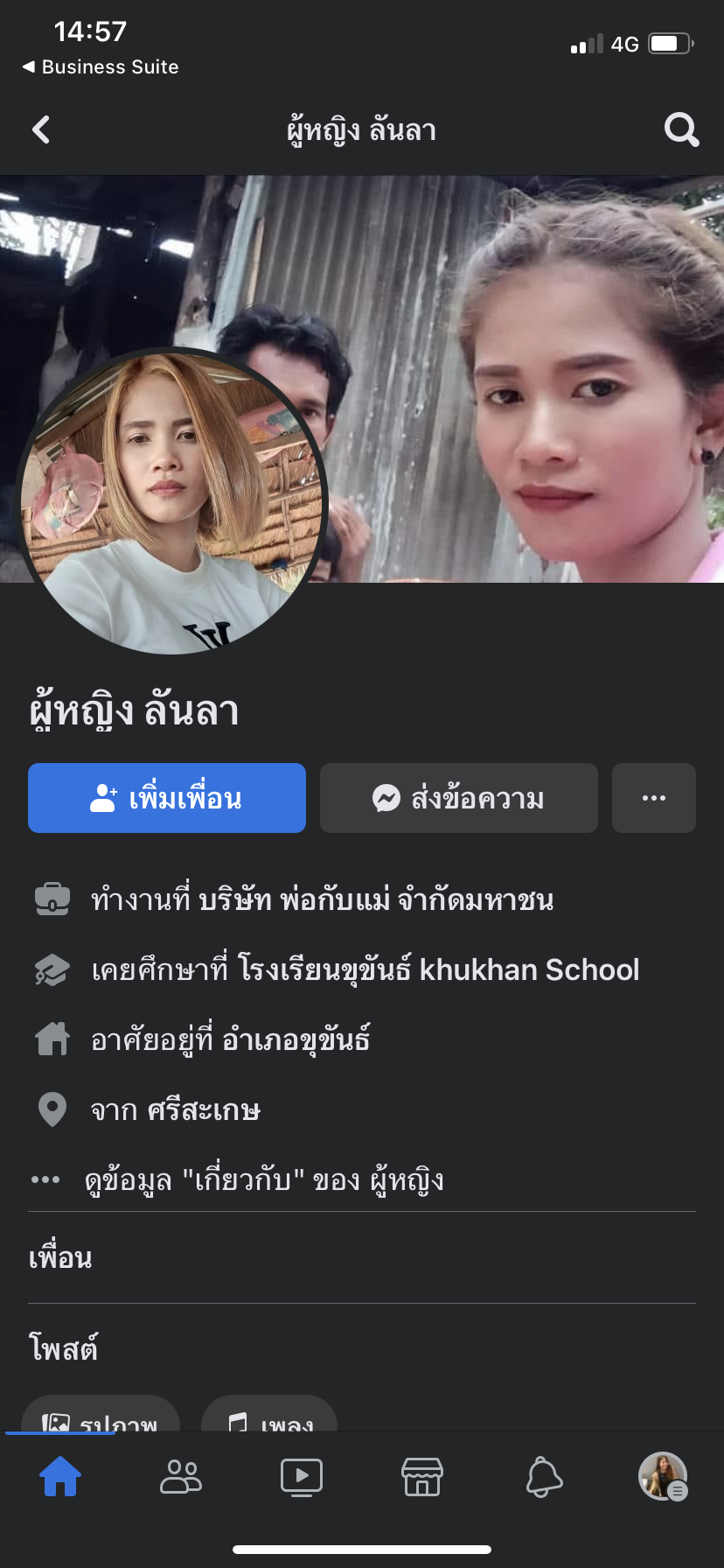Send a message via ส่งข้อความ
Screen dimensions: 724x1568
[x=459, y=798]
